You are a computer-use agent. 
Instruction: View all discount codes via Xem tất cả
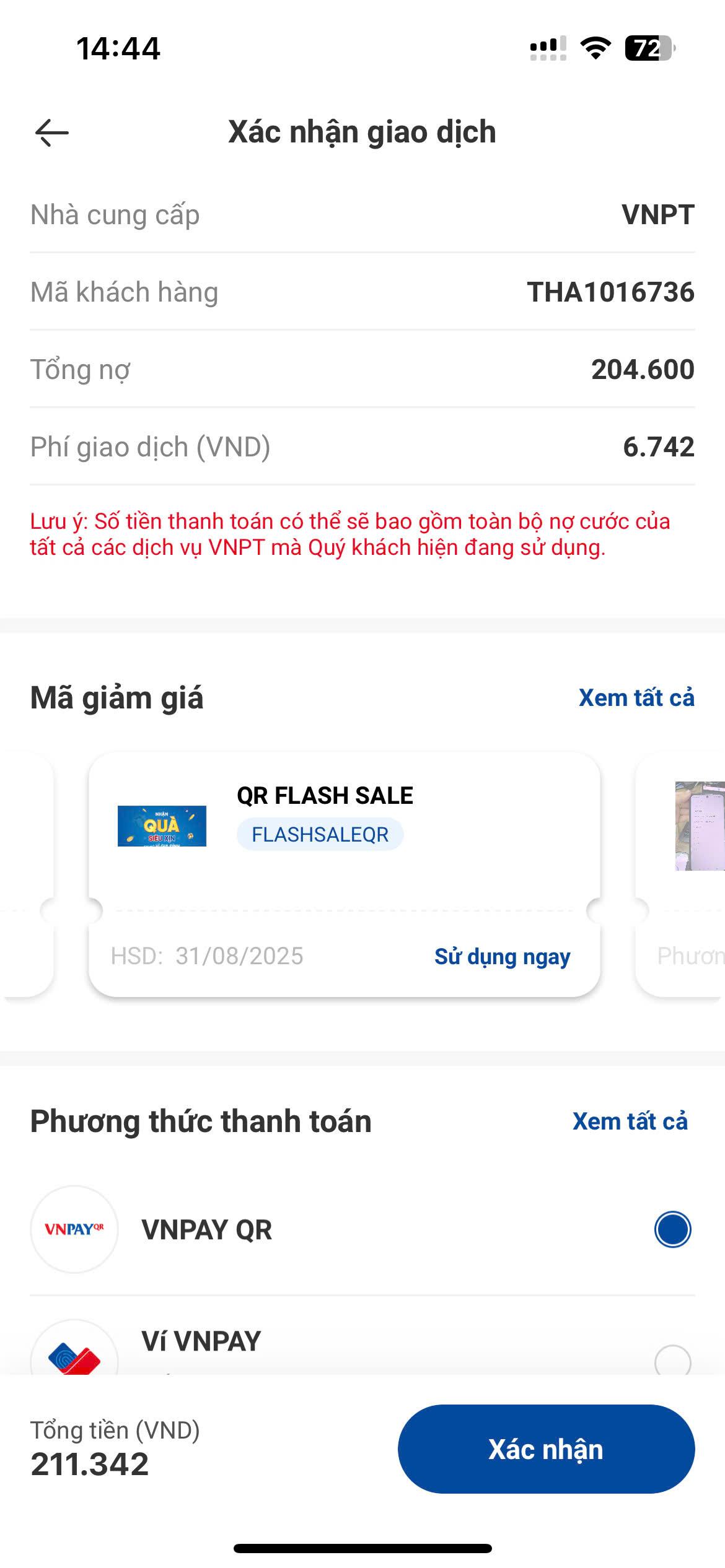(636, 698)
